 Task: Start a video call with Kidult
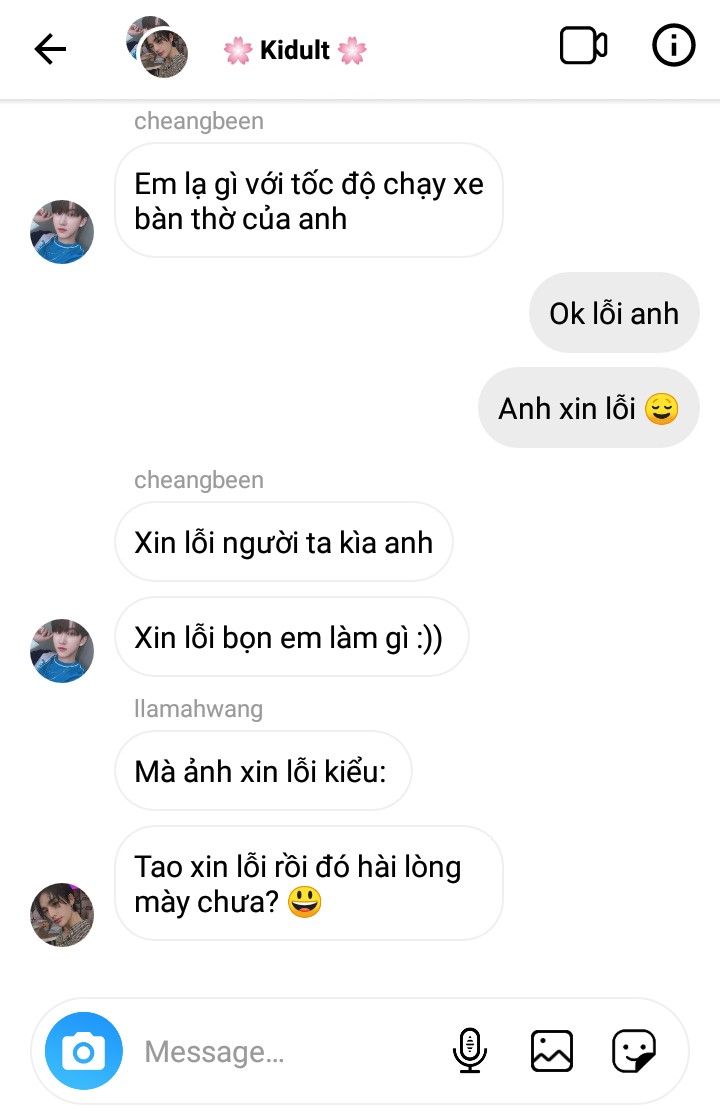click(583, 47)
